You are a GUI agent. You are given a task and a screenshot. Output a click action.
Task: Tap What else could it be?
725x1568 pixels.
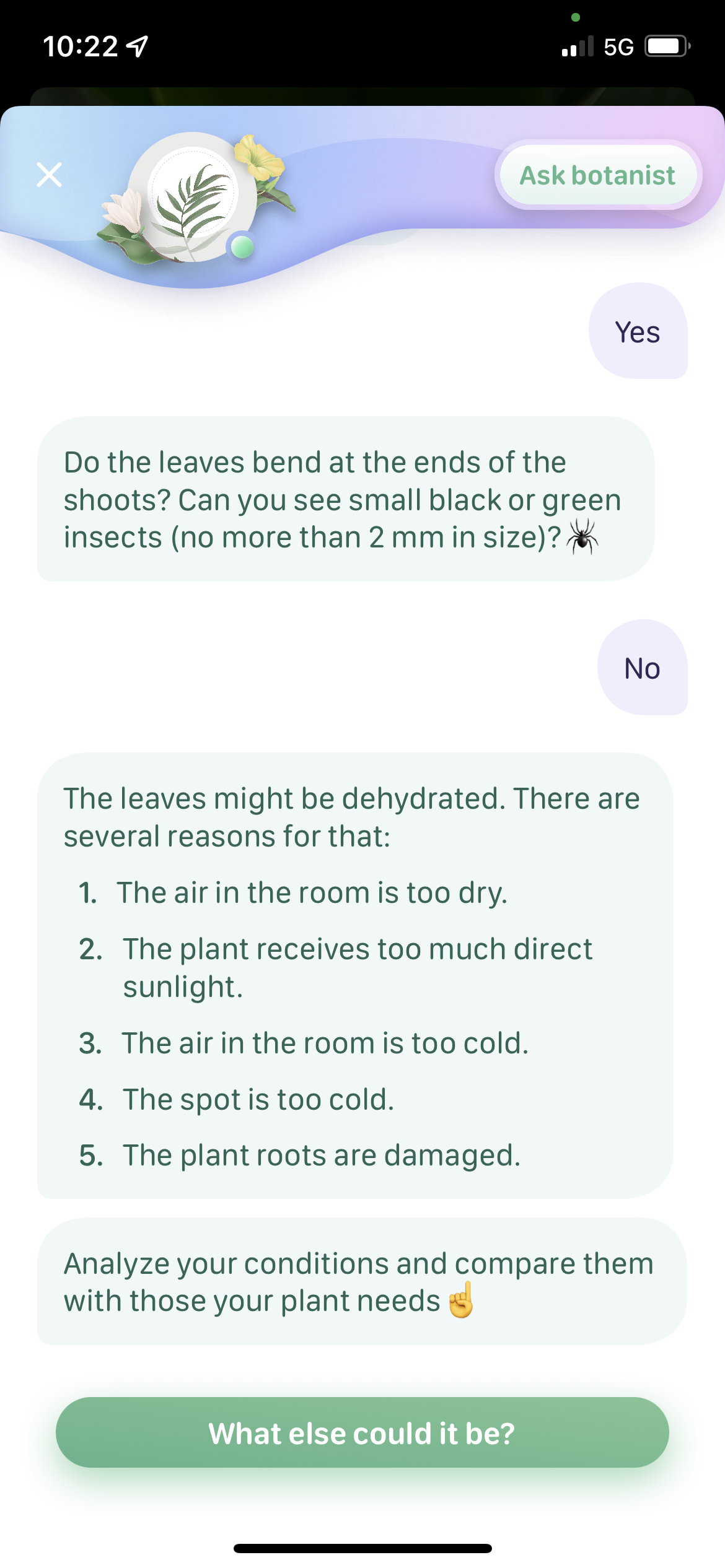tap(362, 1432)
